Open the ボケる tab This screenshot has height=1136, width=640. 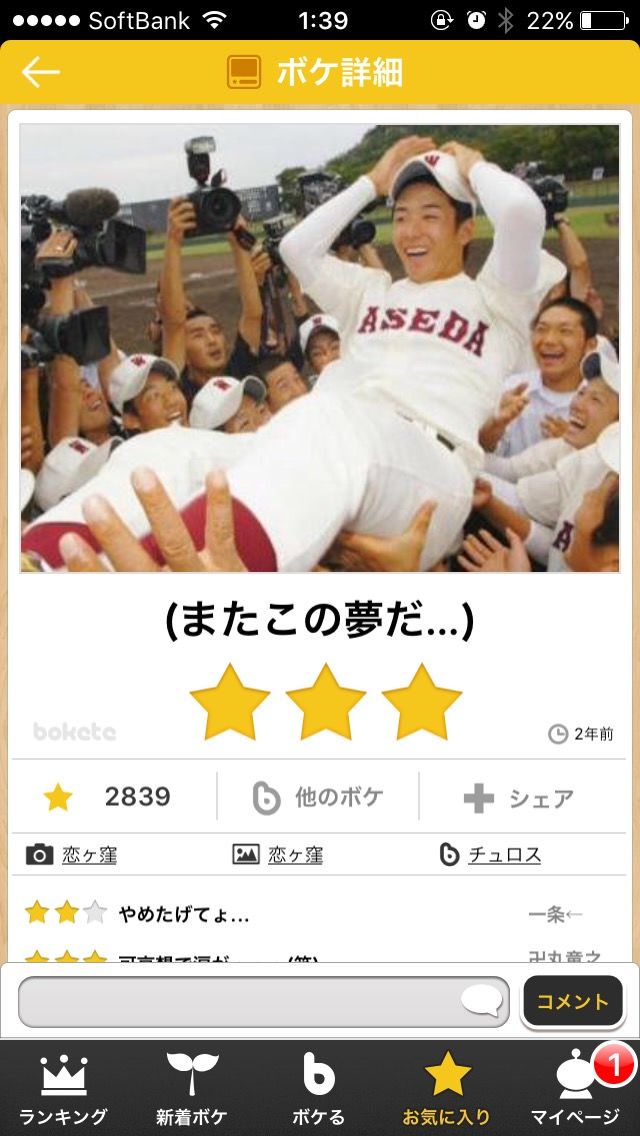[319, 1089]
